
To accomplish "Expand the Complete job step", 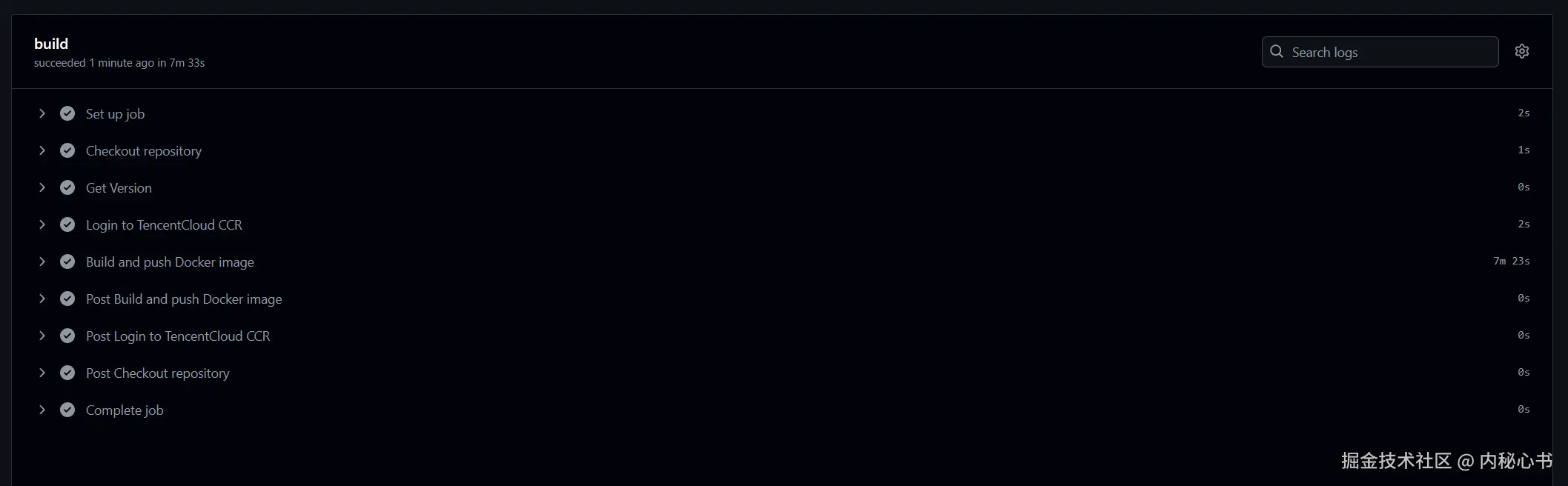I will (42, 410).
